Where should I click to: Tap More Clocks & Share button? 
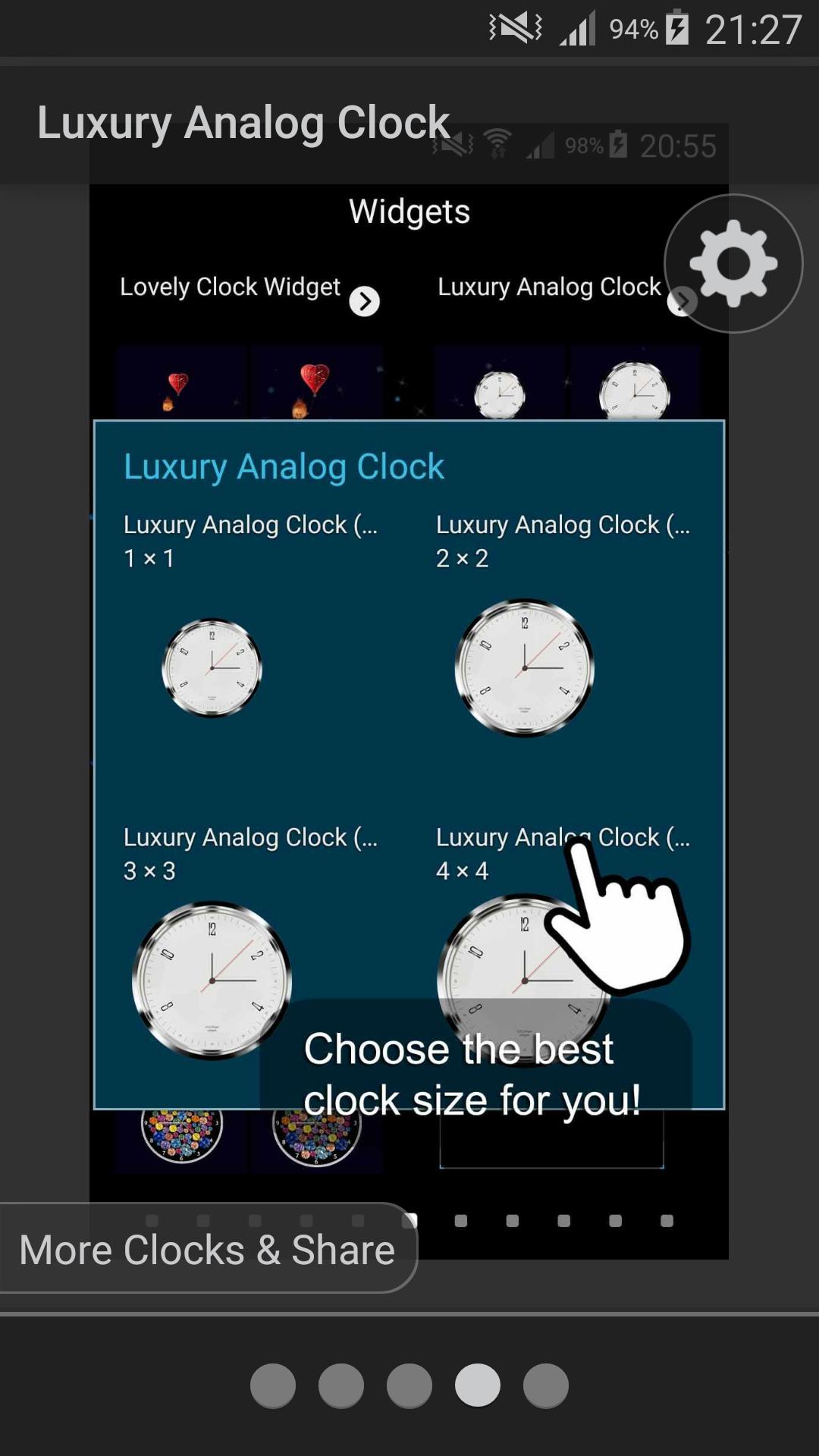pyautogui.click(x=206, y=1249)
